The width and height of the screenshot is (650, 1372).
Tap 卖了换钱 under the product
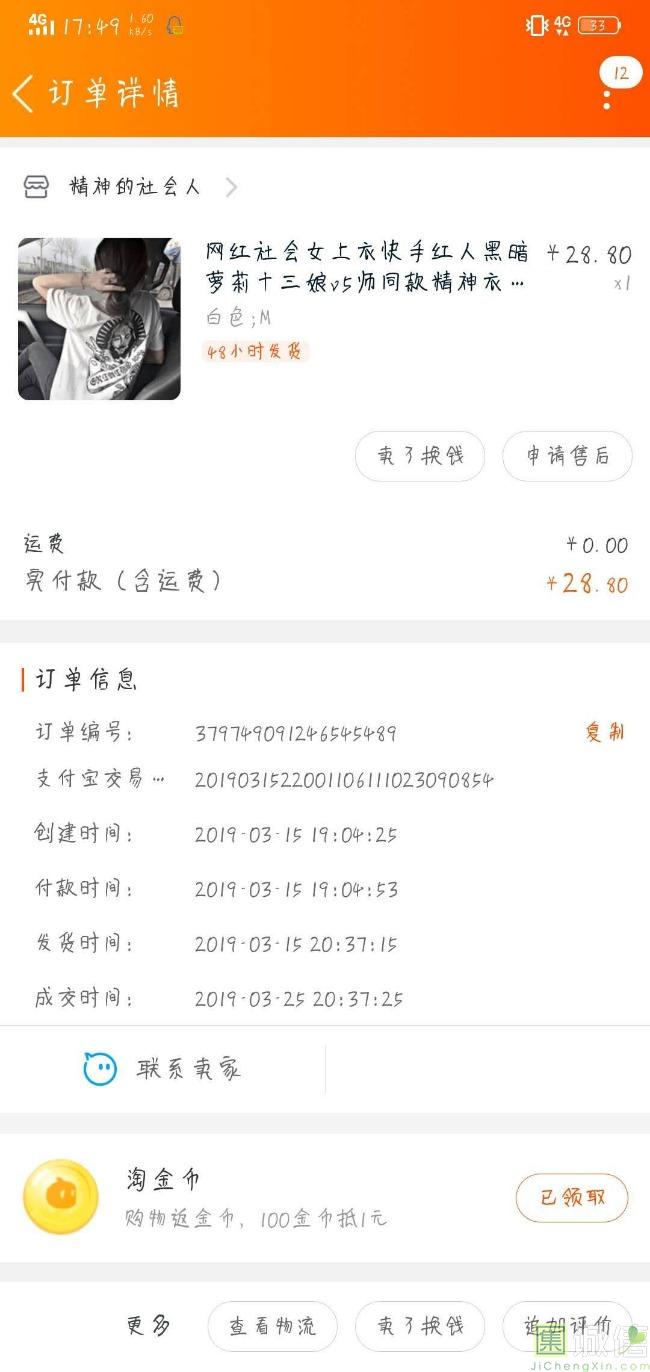420,457
